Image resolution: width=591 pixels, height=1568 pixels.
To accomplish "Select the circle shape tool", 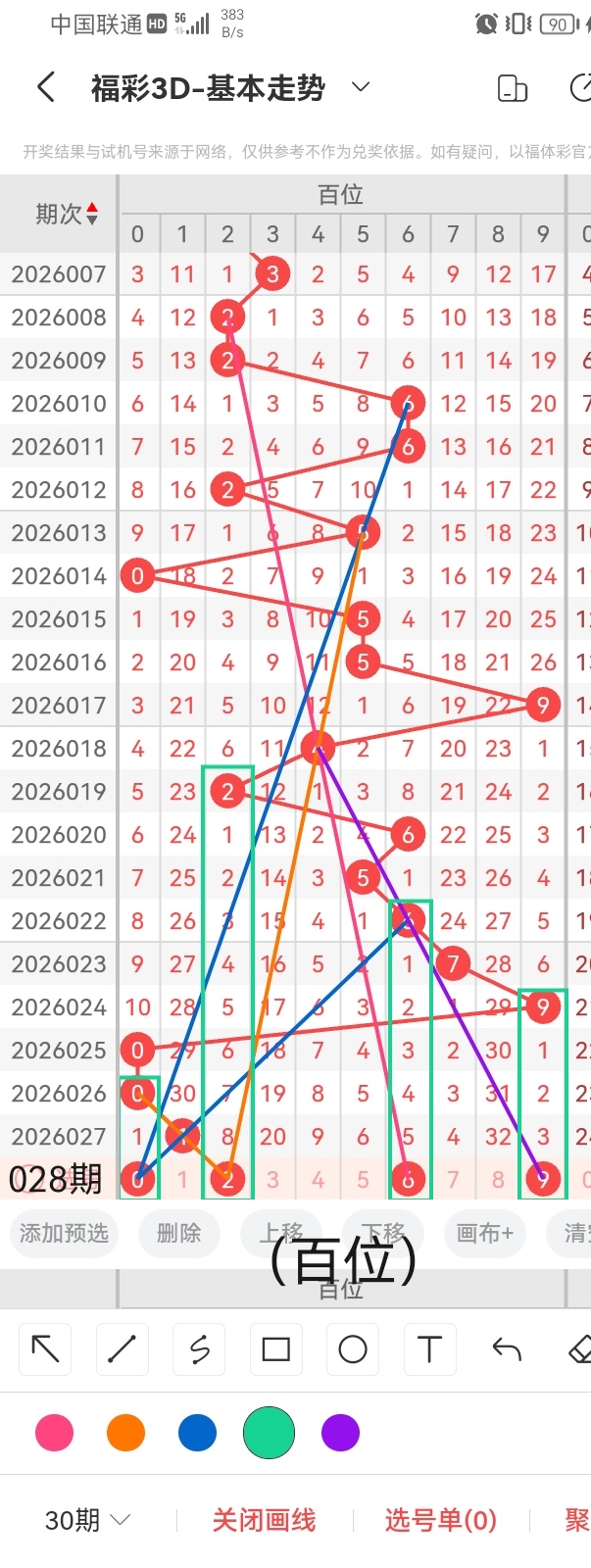I will 353,1349.
